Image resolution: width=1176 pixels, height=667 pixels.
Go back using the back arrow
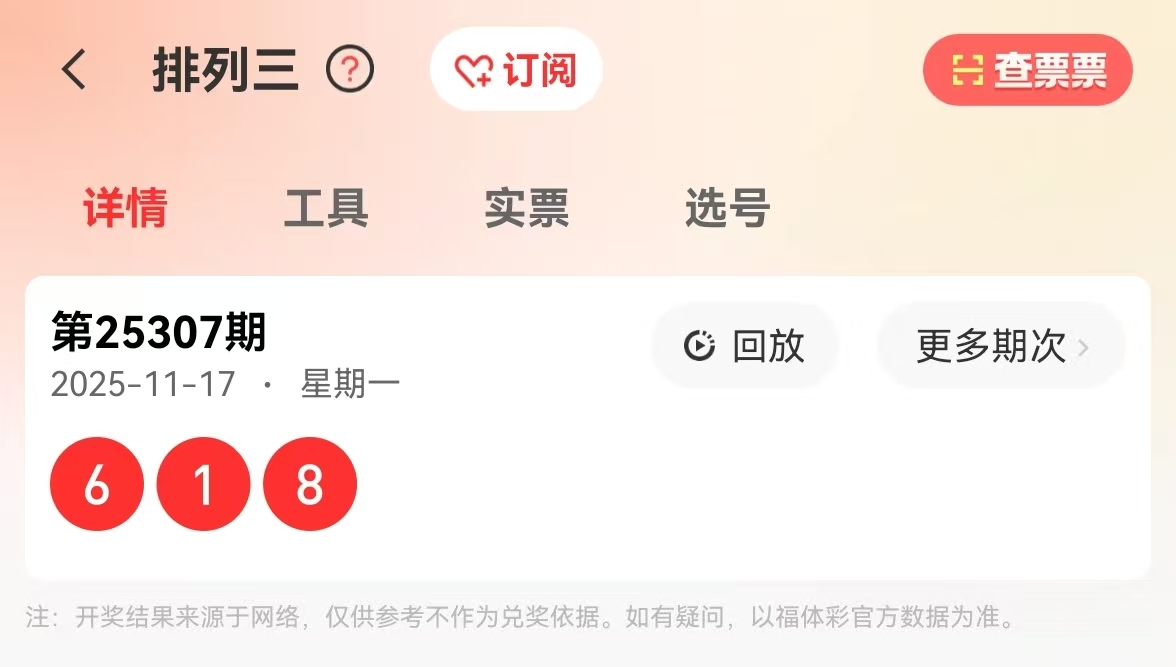pos(74,70)
